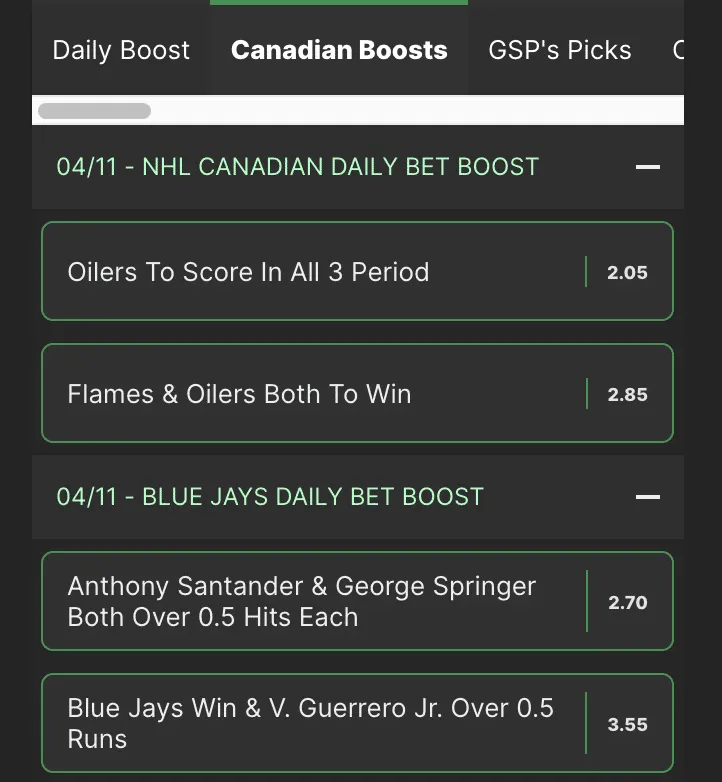
Task: Open the GSP's Picks tab
Action: click(x=559, y=50)
